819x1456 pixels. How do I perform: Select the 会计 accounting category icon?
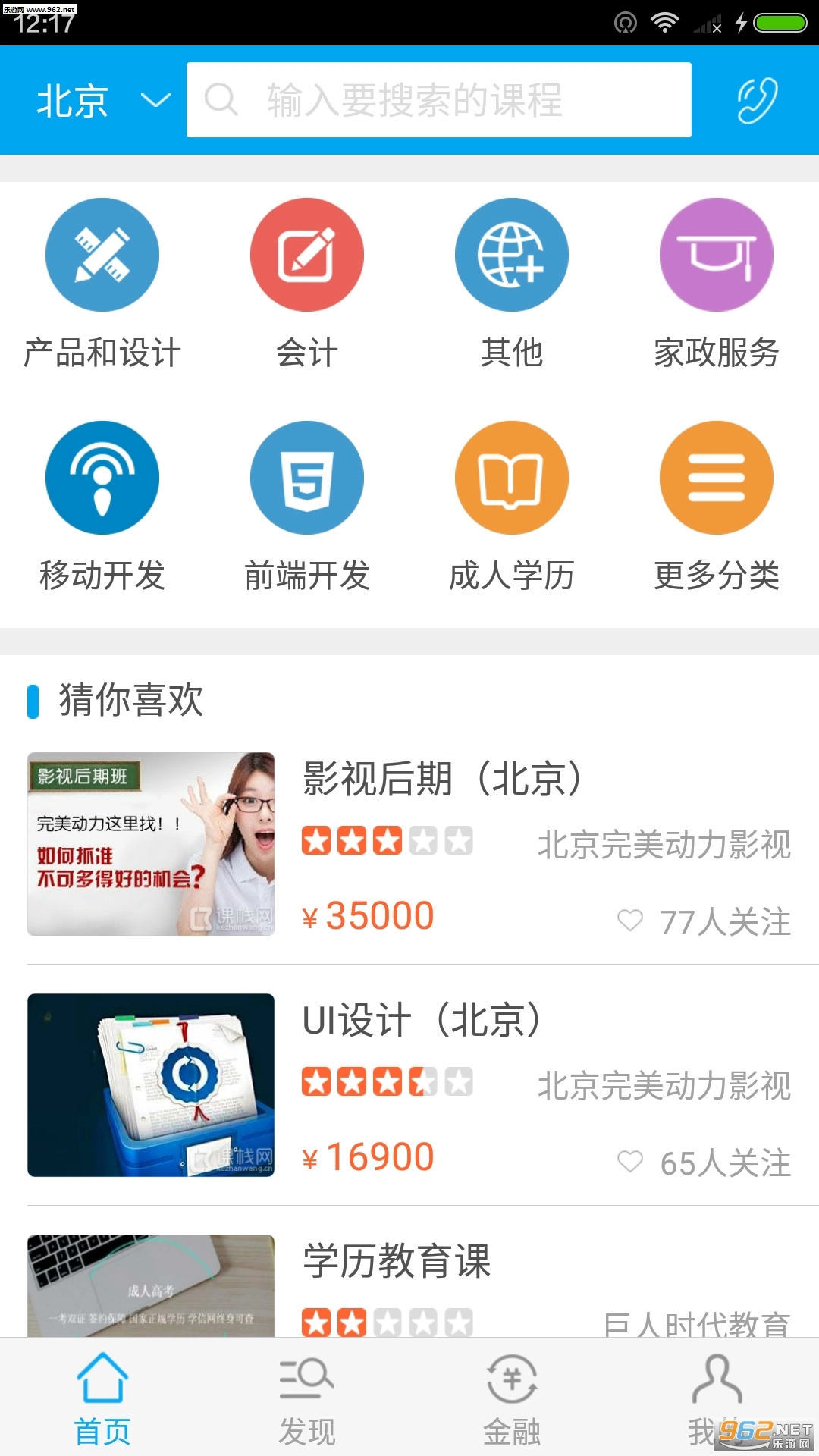307,255
